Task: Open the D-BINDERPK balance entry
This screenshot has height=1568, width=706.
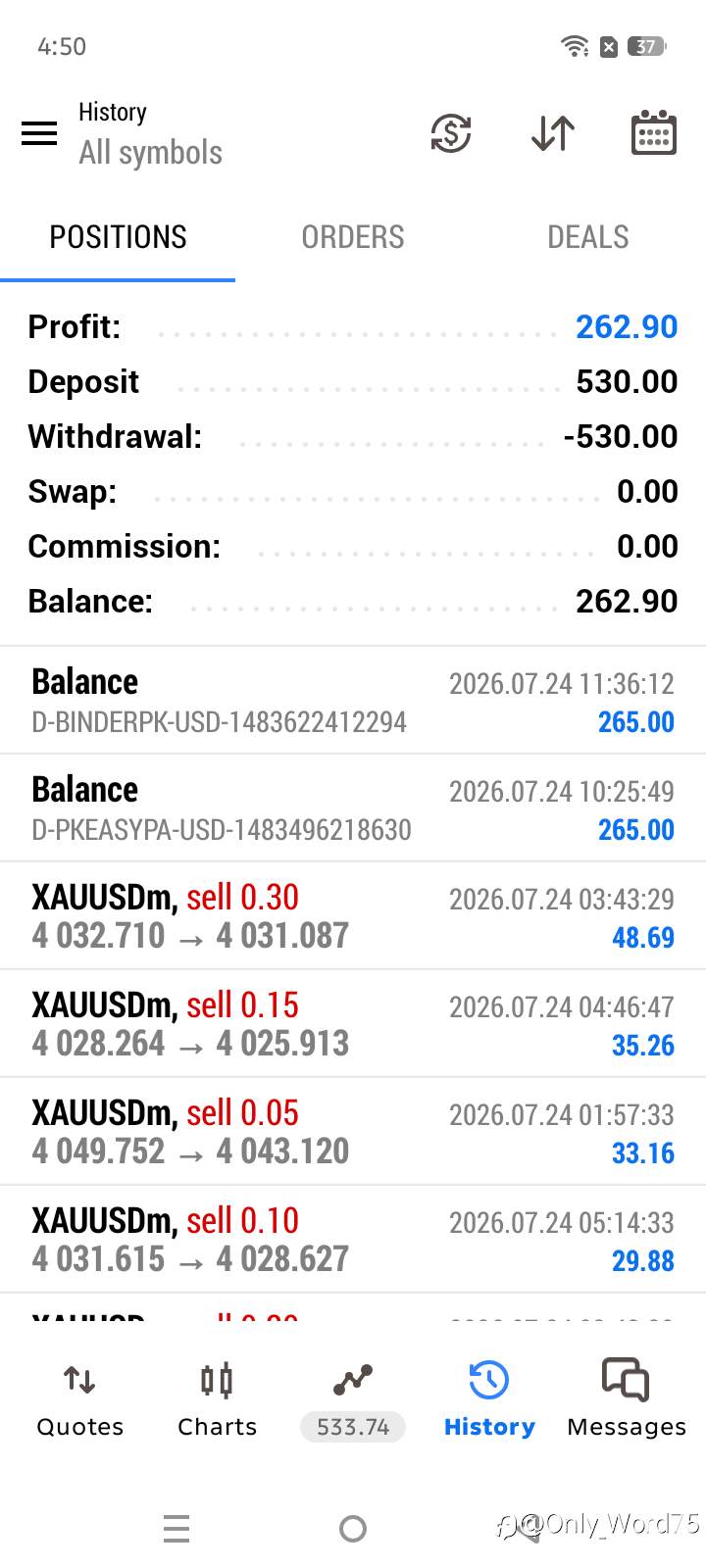Action: 353,701
